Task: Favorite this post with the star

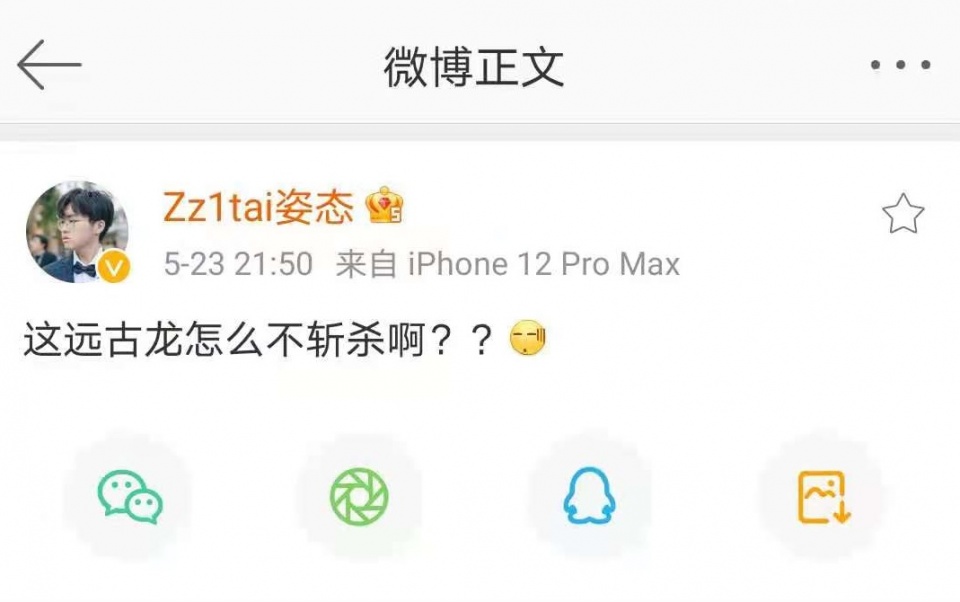Action: tap(902, 215)
